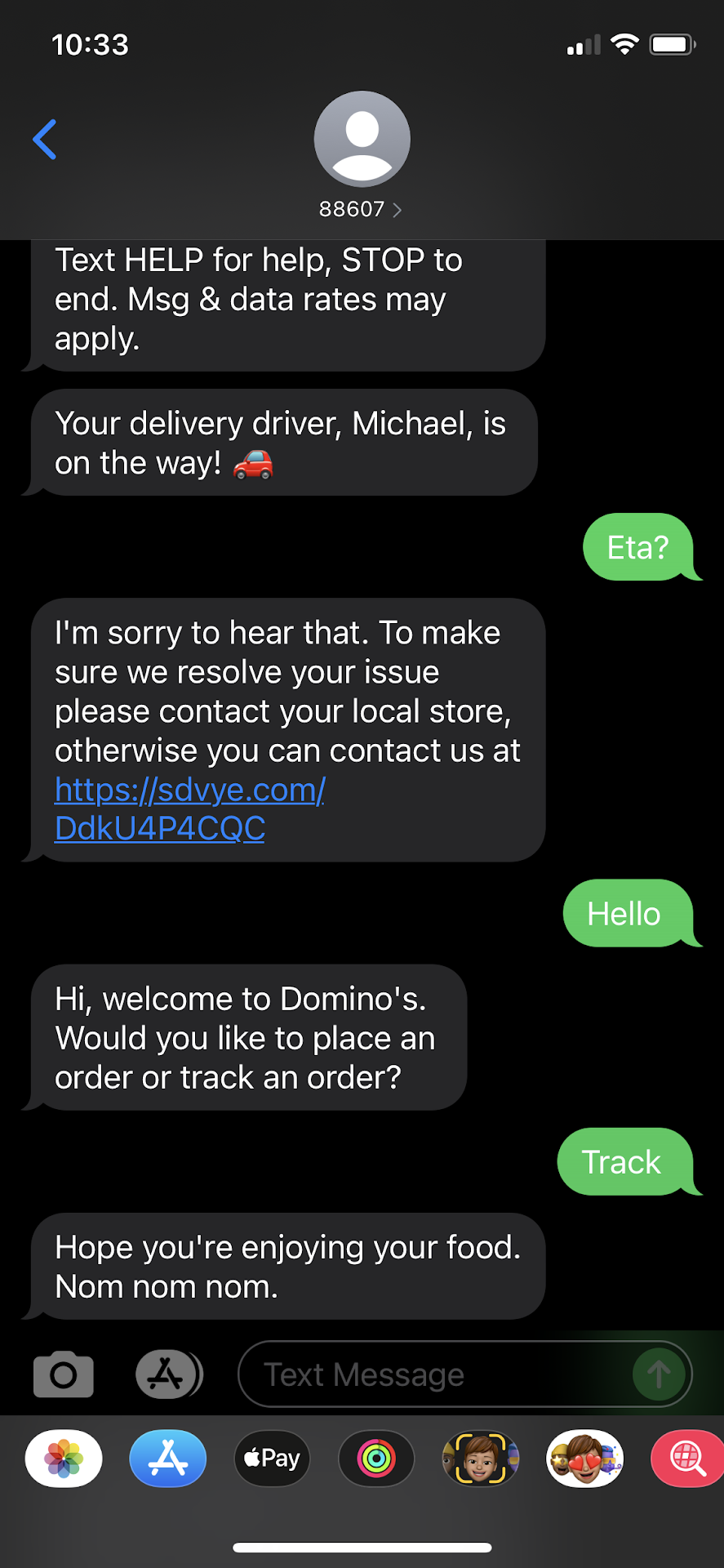724x1568 pixels.
Task: Send the message with the arrow button
Action: [x=659, y=1374]
